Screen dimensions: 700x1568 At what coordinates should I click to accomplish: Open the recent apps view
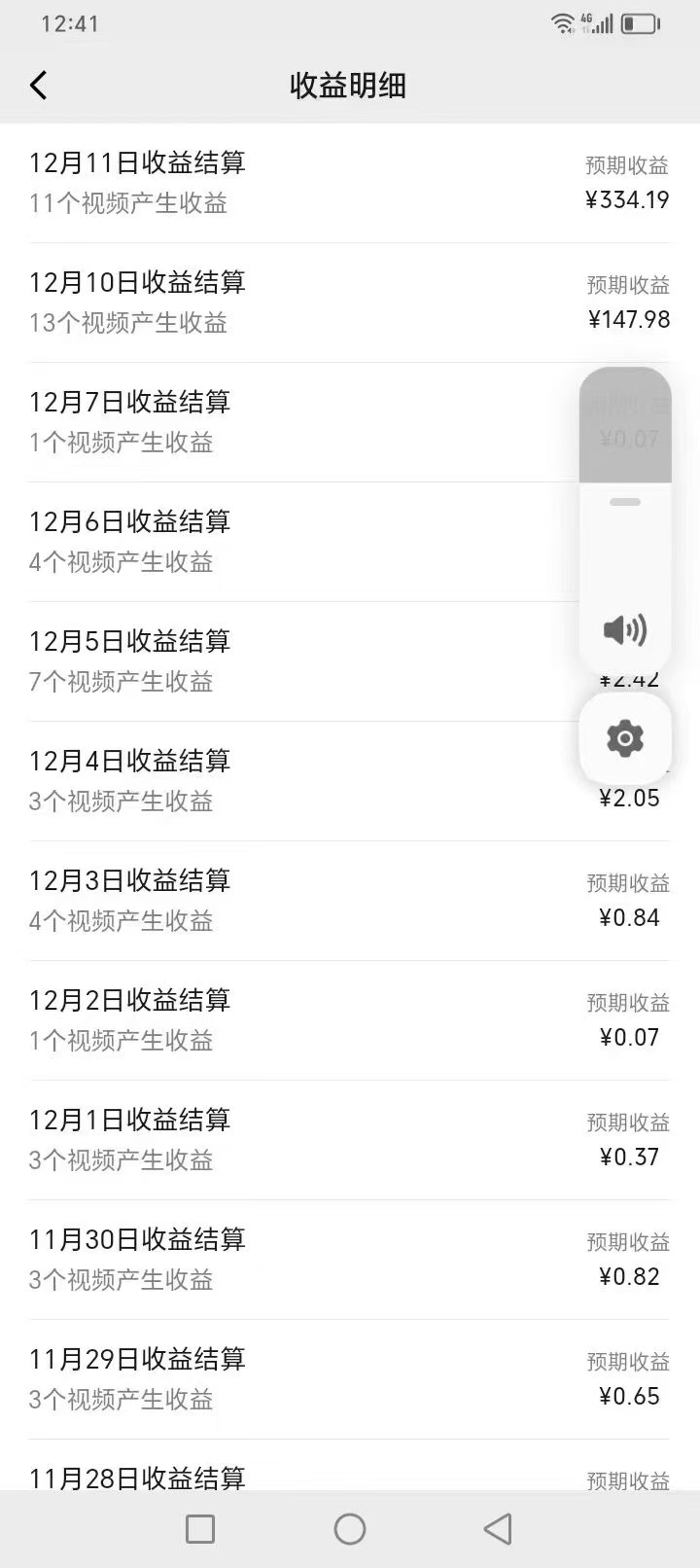200,1529
